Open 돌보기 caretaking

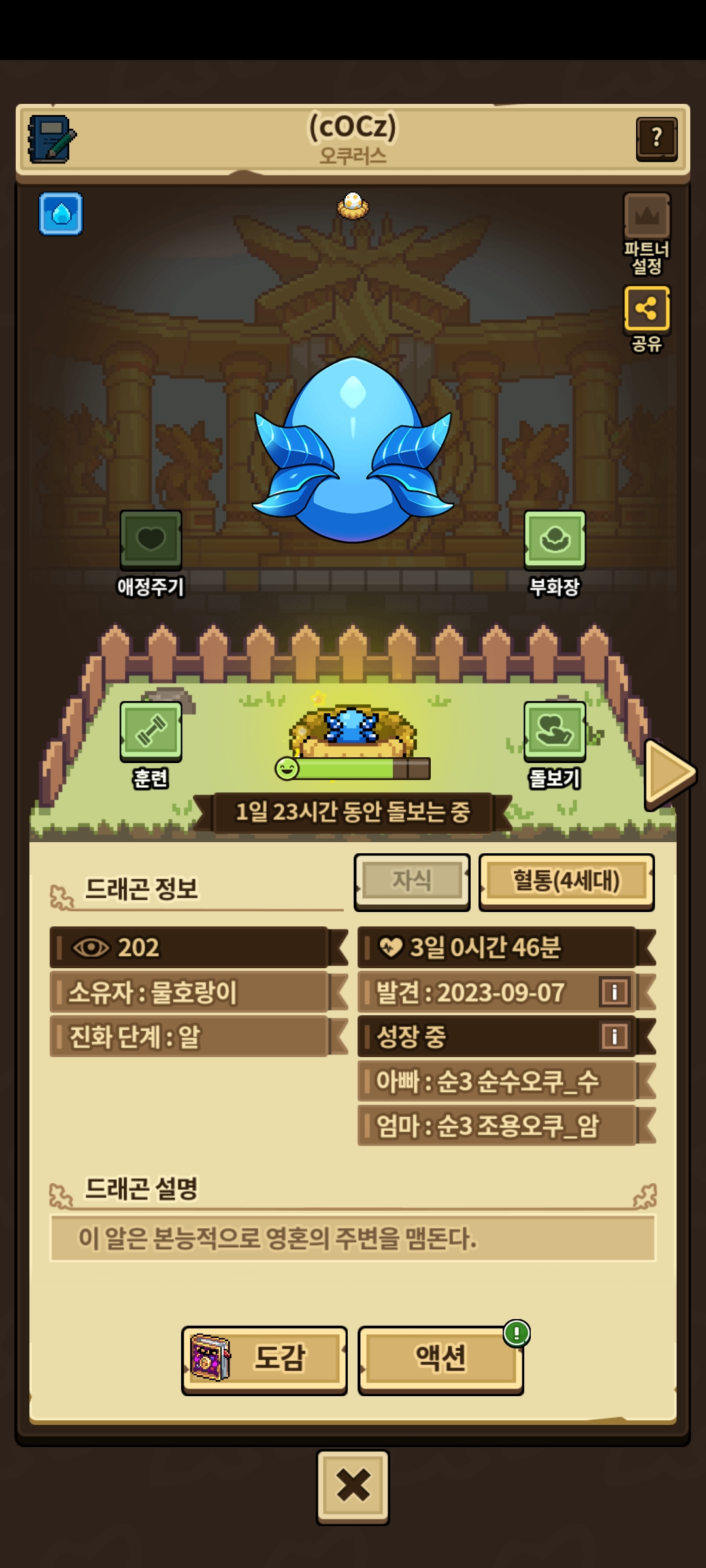pos(554,731)
